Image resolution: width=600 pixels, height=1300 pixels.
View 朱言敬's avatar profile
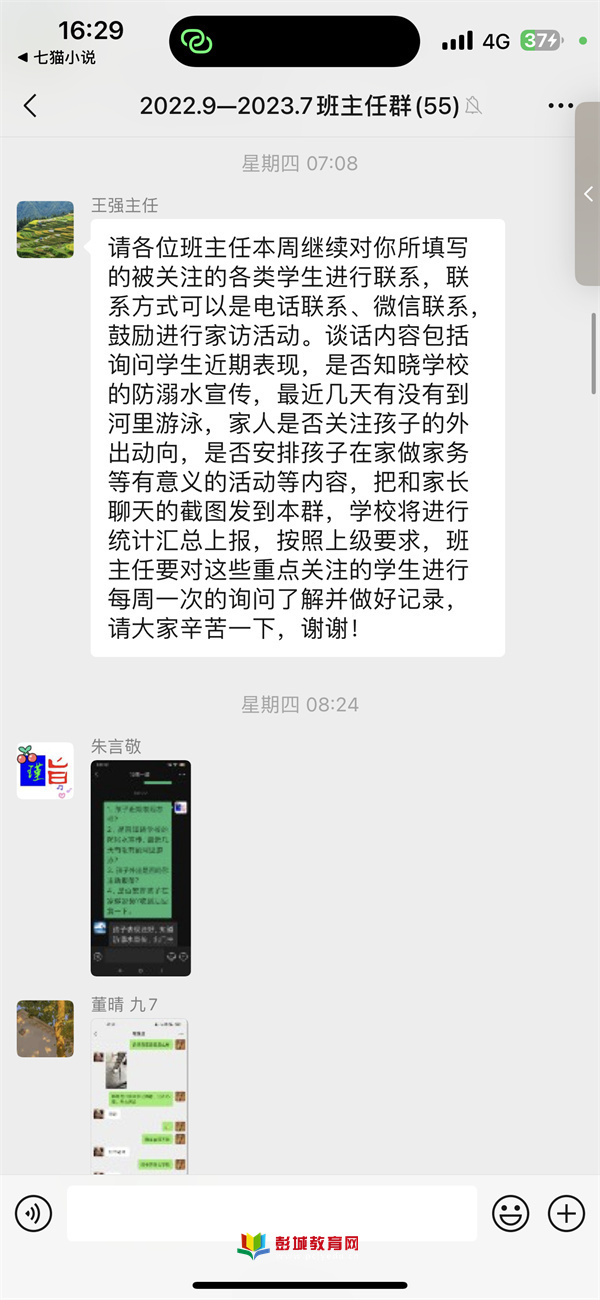[x=45, y=770]
